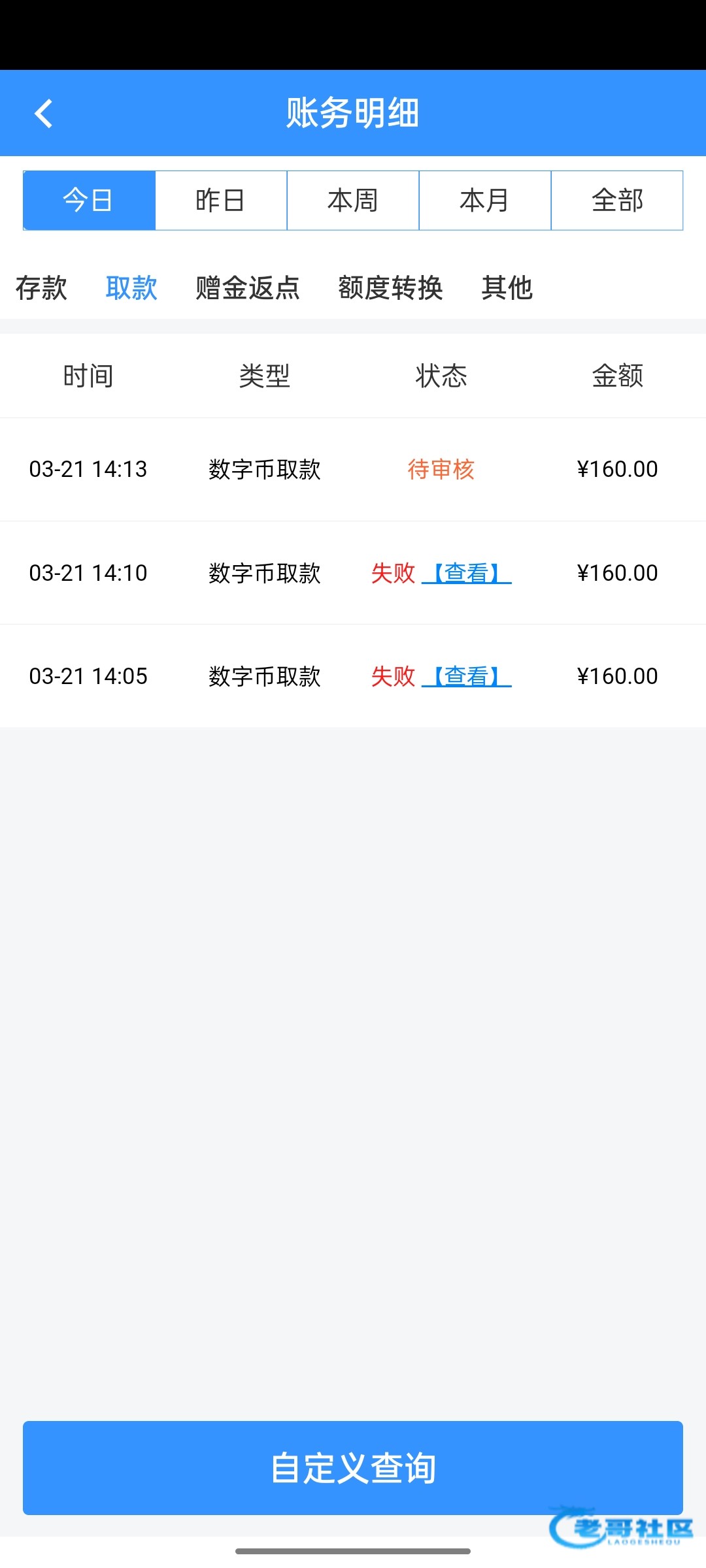This screenshot has height=1568, width=706.
Task: Switch to the 全部 filter
Action: tap(617, 201)
